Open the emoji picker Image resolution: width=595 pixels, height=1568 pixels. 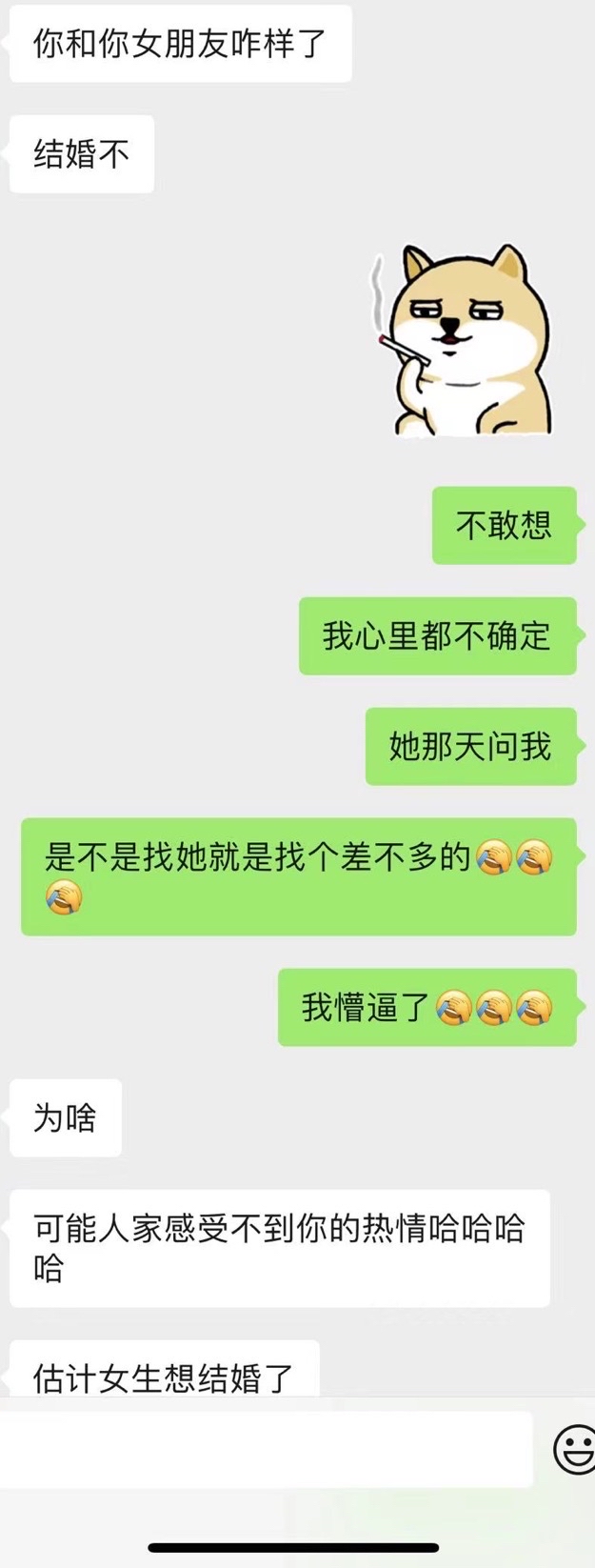pos(574,1450)
